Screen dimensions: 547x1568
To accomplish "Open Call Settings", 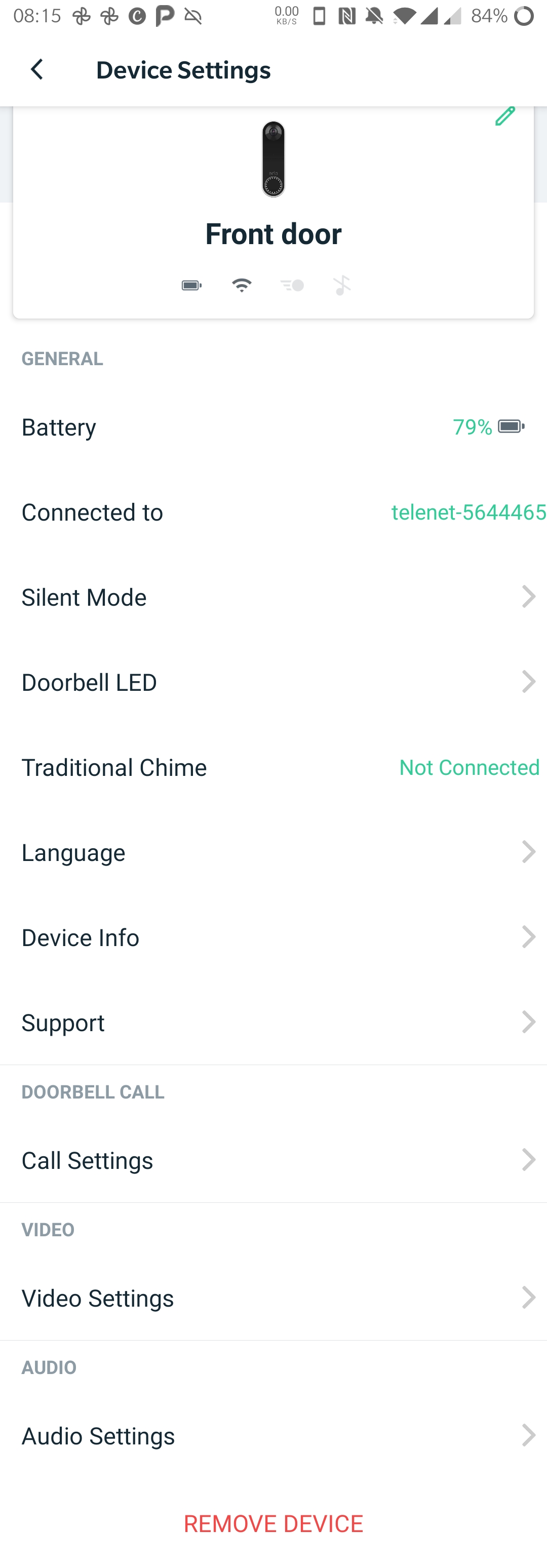I will [273, 1160].
